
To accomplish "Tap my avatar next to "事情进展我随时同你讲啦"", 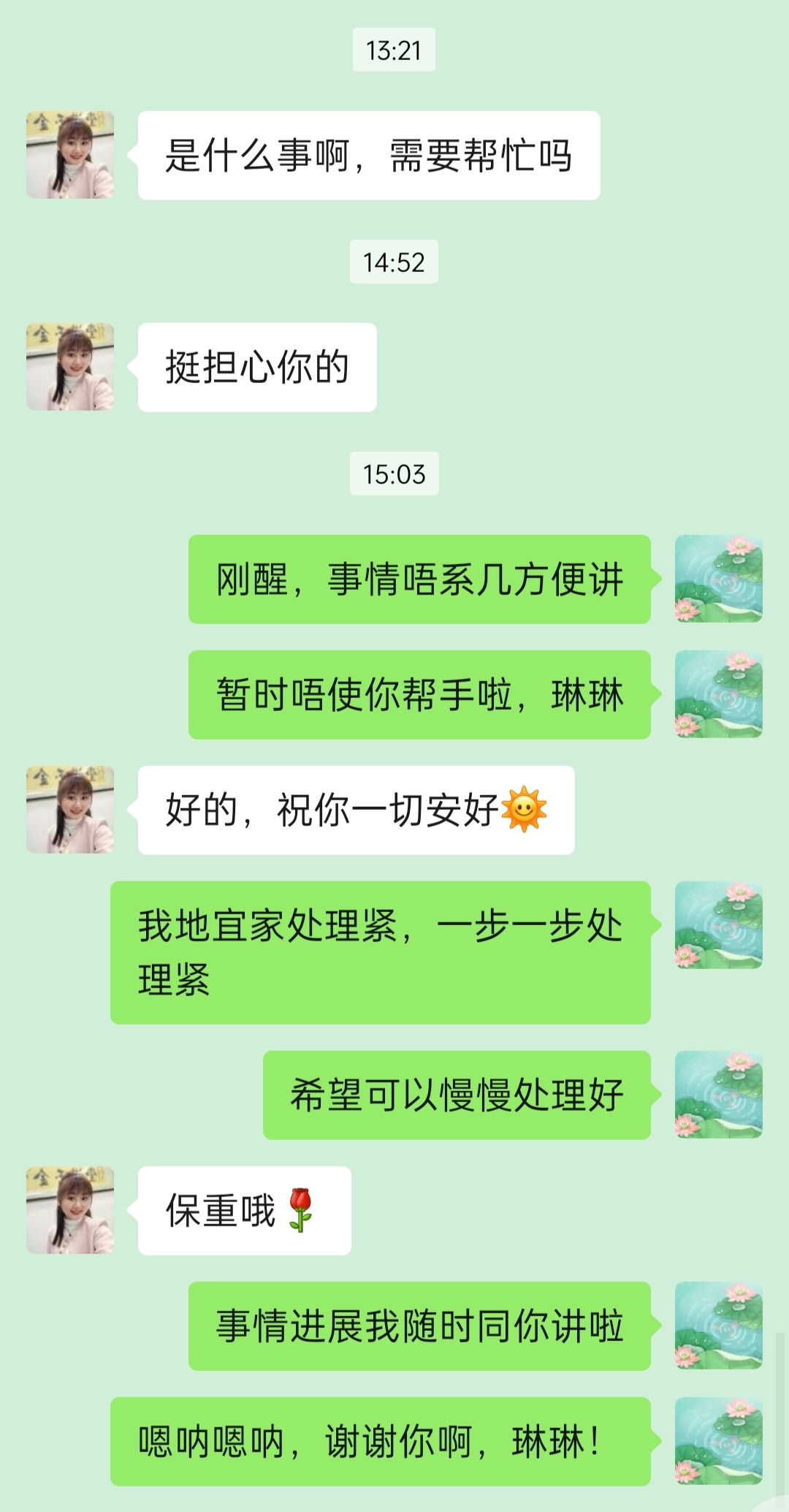I will click(x=718, y=1326).
